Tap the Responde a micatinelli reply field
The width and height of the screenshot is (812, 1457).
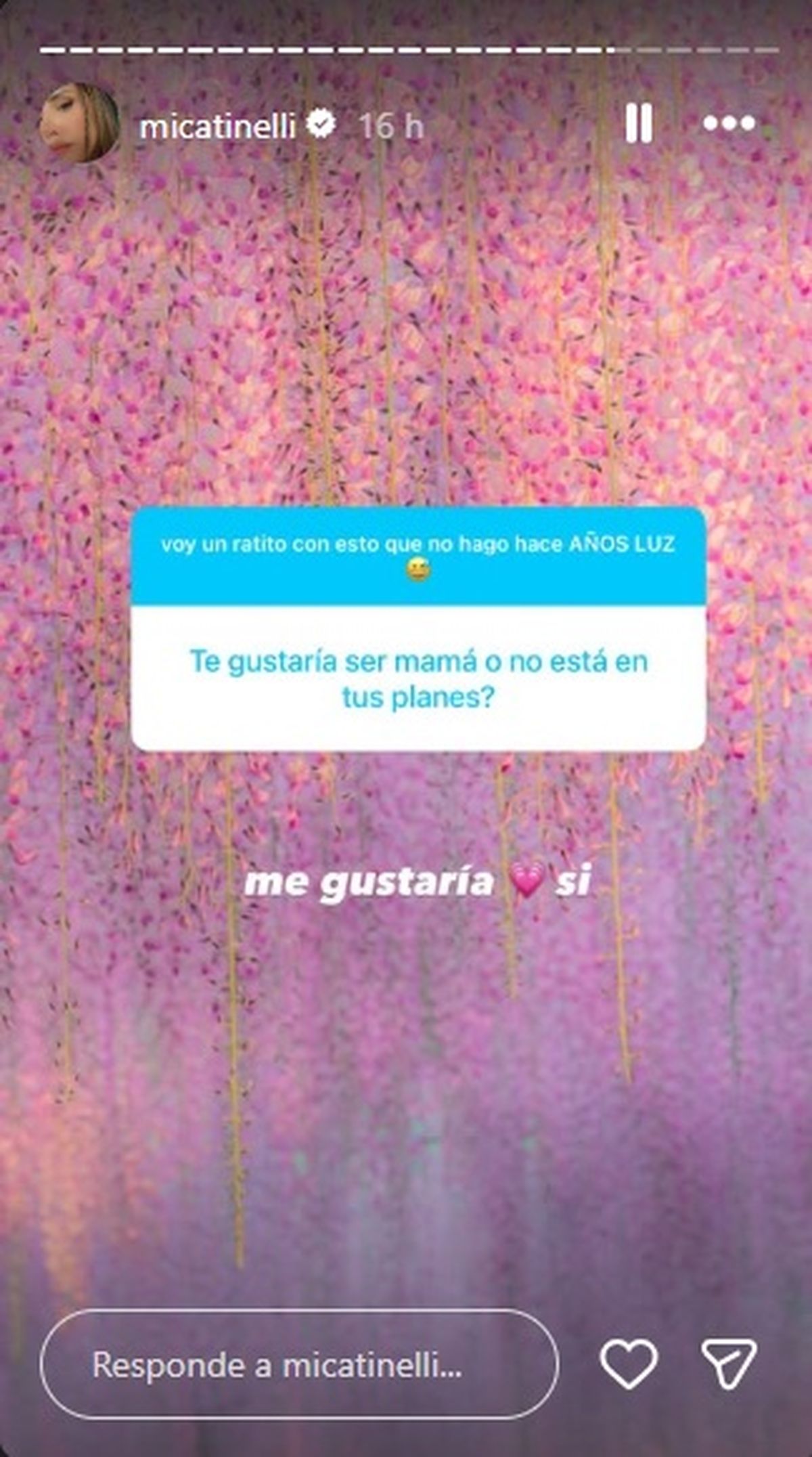click(298, 1364)
